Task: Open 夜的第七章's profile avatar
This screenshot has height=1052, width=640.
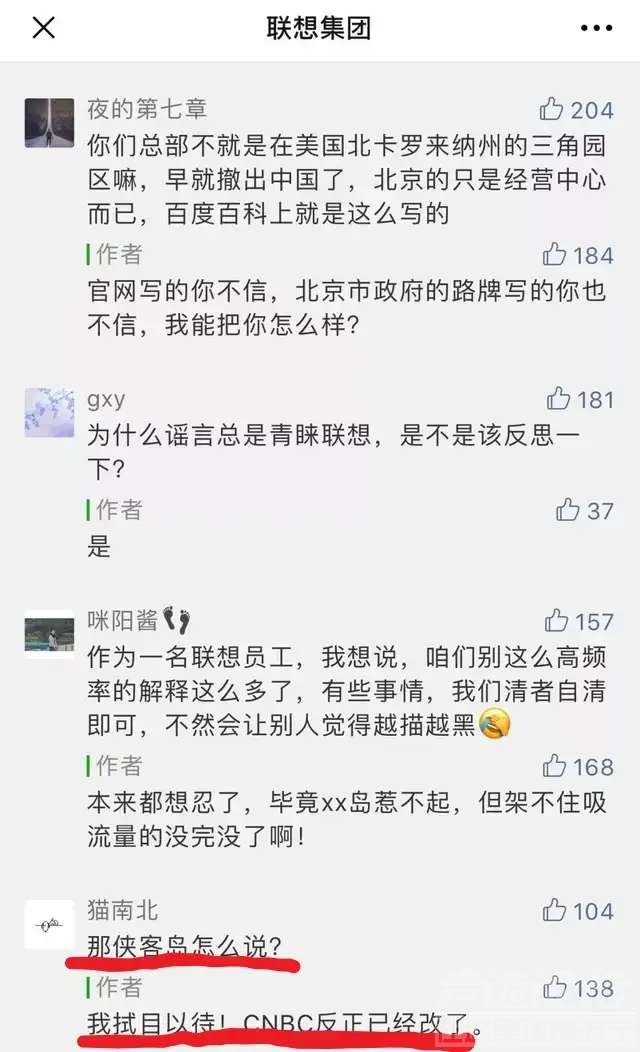Action: point(49,123)
